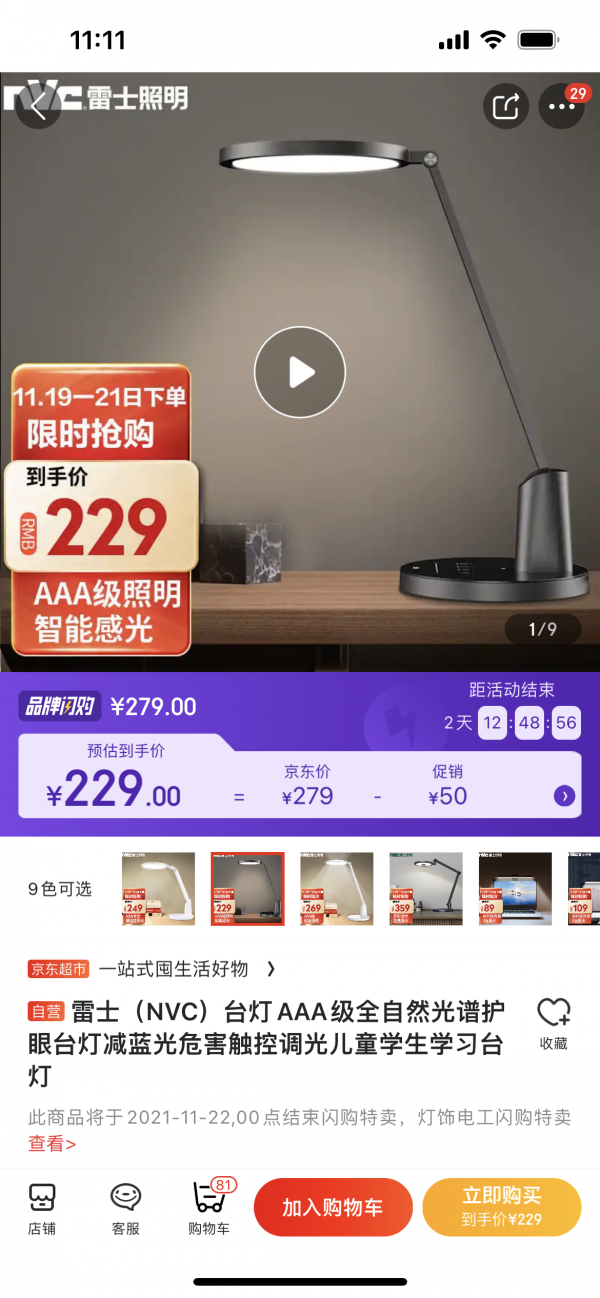The image size is (600, 1298).
Task: Select the black arm lamp priced 359
Action: (426, 888)
